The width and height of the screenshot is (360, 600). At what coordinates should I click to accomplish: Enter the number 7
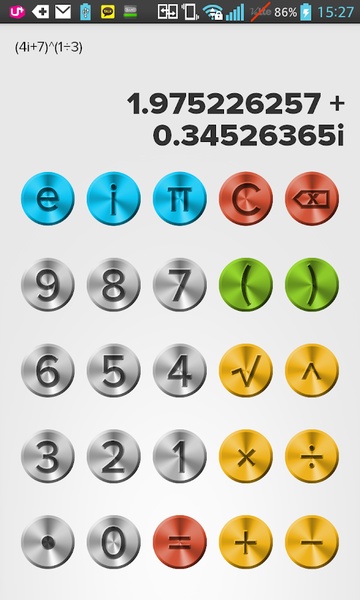[180, 285]
